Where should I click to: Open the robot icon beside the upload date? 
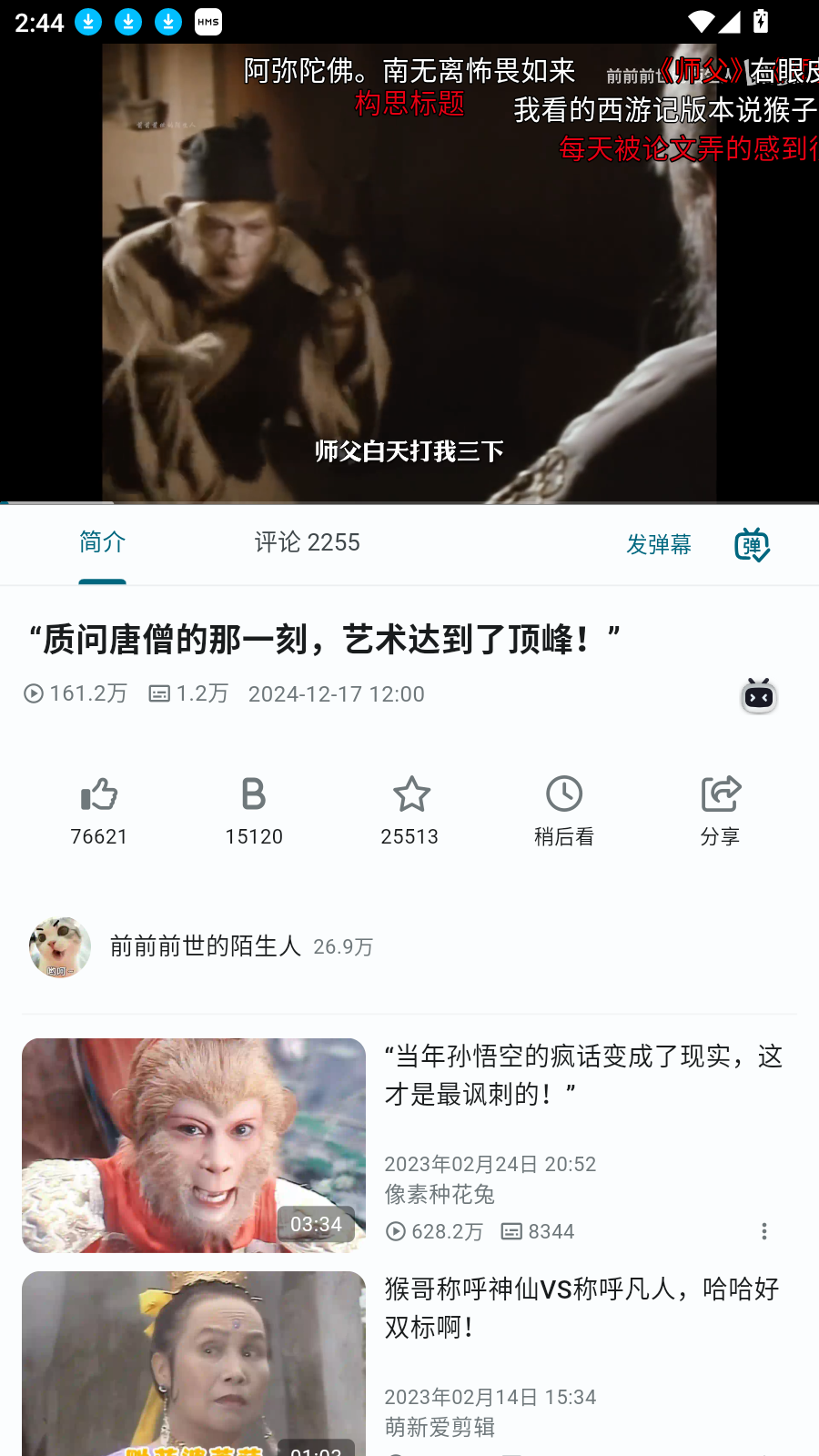[x=758, y=696]
